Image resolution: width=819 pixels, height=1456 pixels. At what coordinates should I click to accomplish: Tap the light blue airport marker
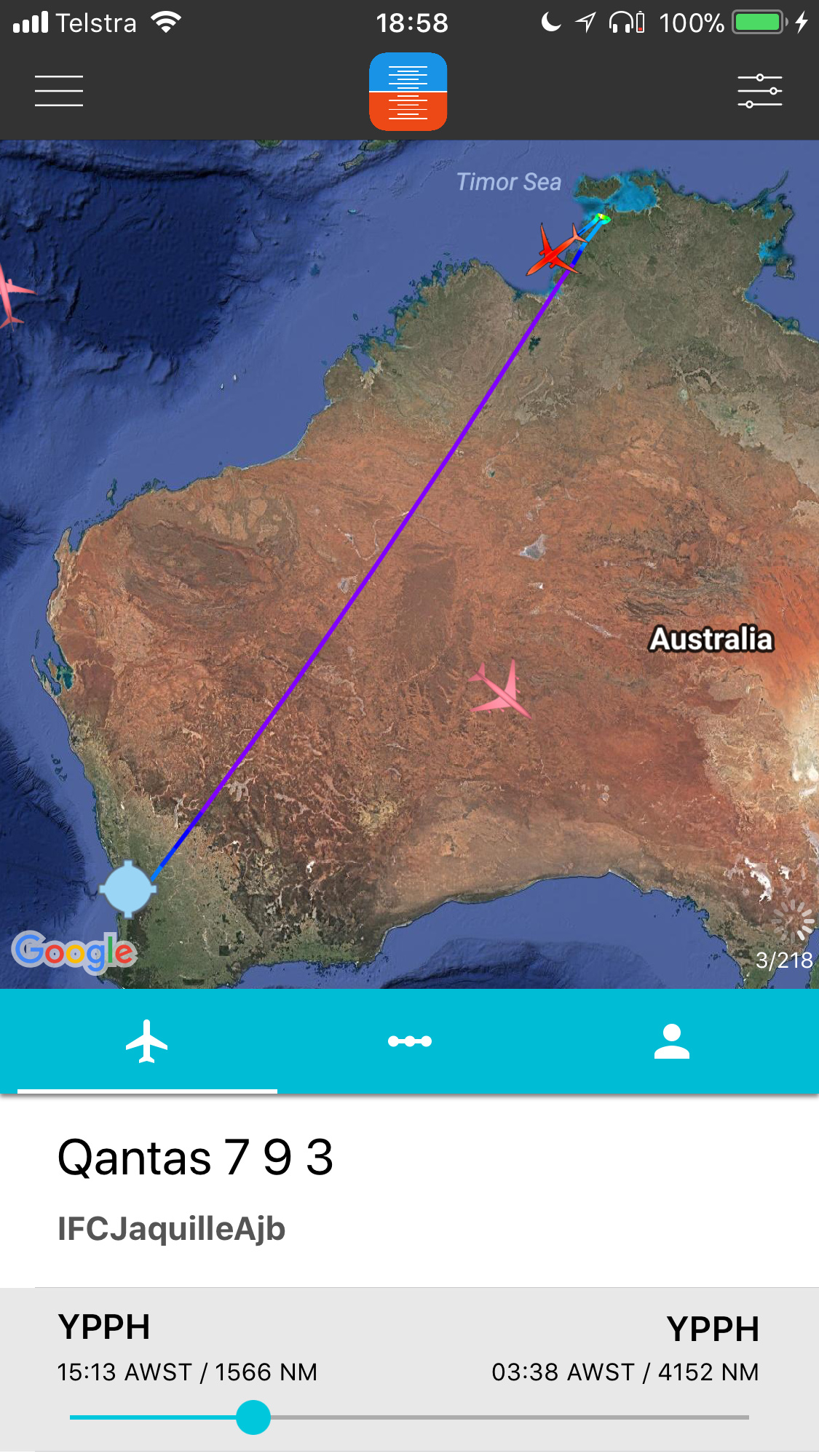point(128,888)
